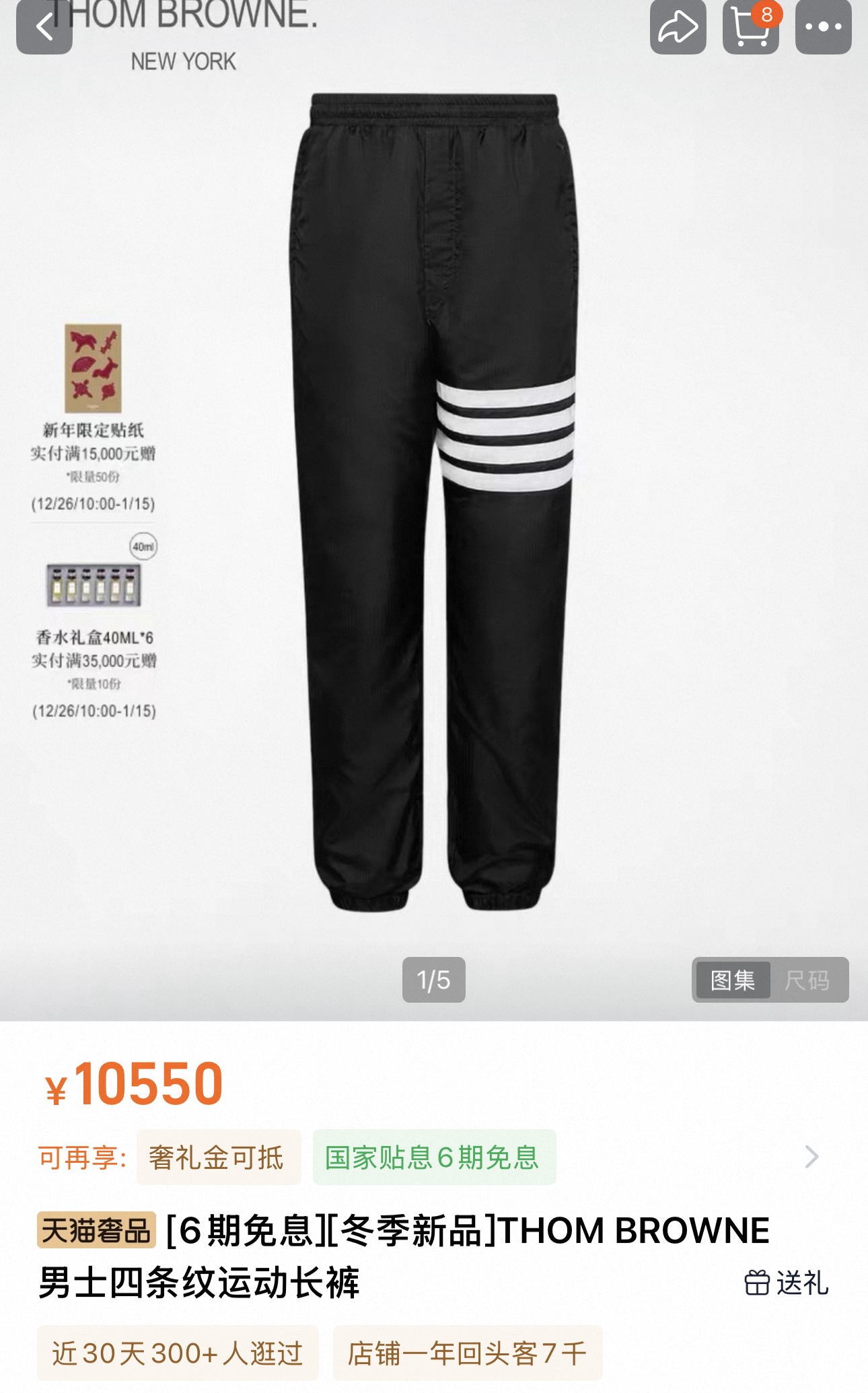Go back to the previous page
Viewport: 868px width, 1393px height.
pyautogui.click(x=44, y=27)
